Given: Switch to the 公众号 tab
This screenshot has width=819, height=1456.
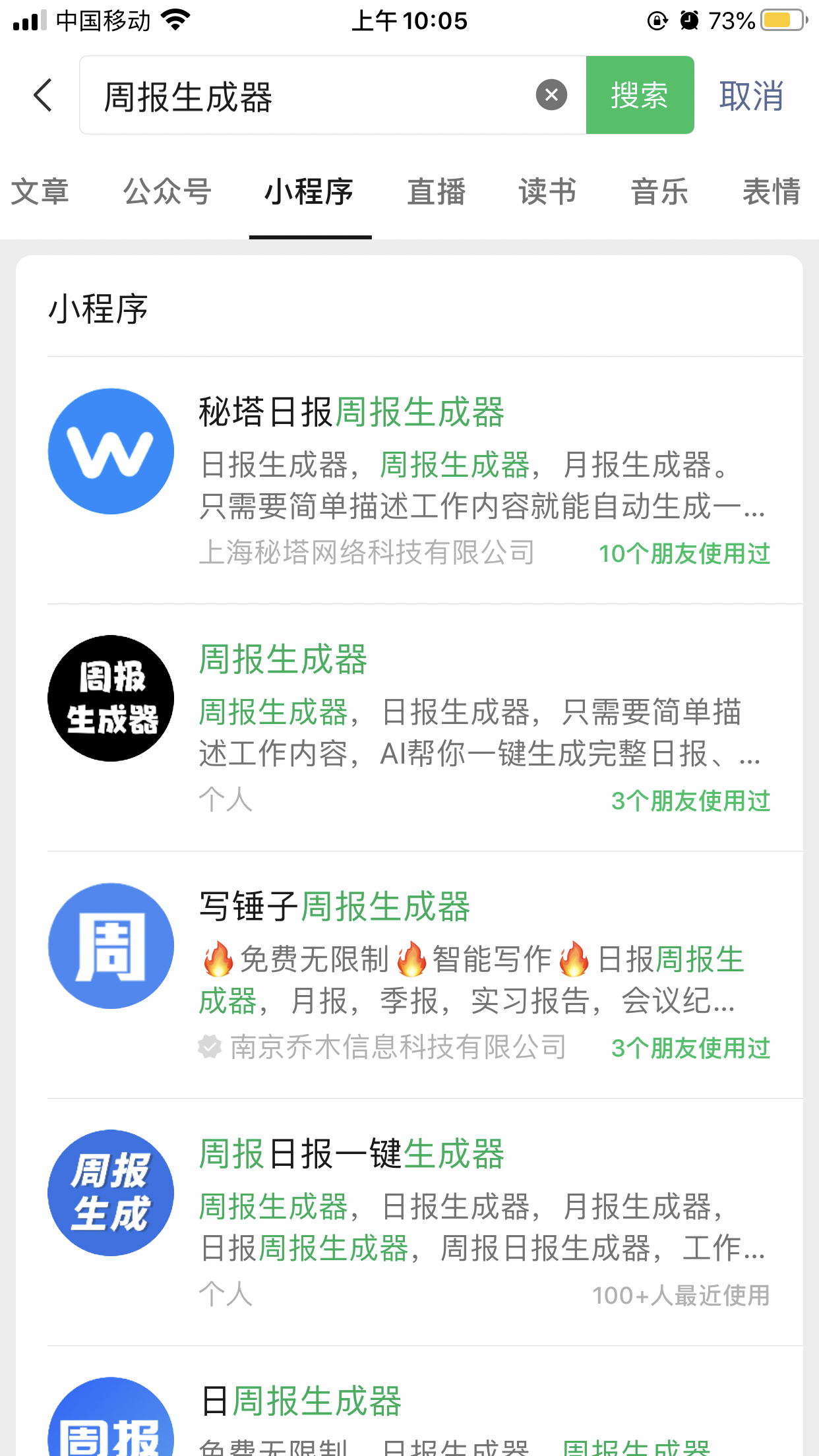Looking at the screenshot, I should [167, 192].
